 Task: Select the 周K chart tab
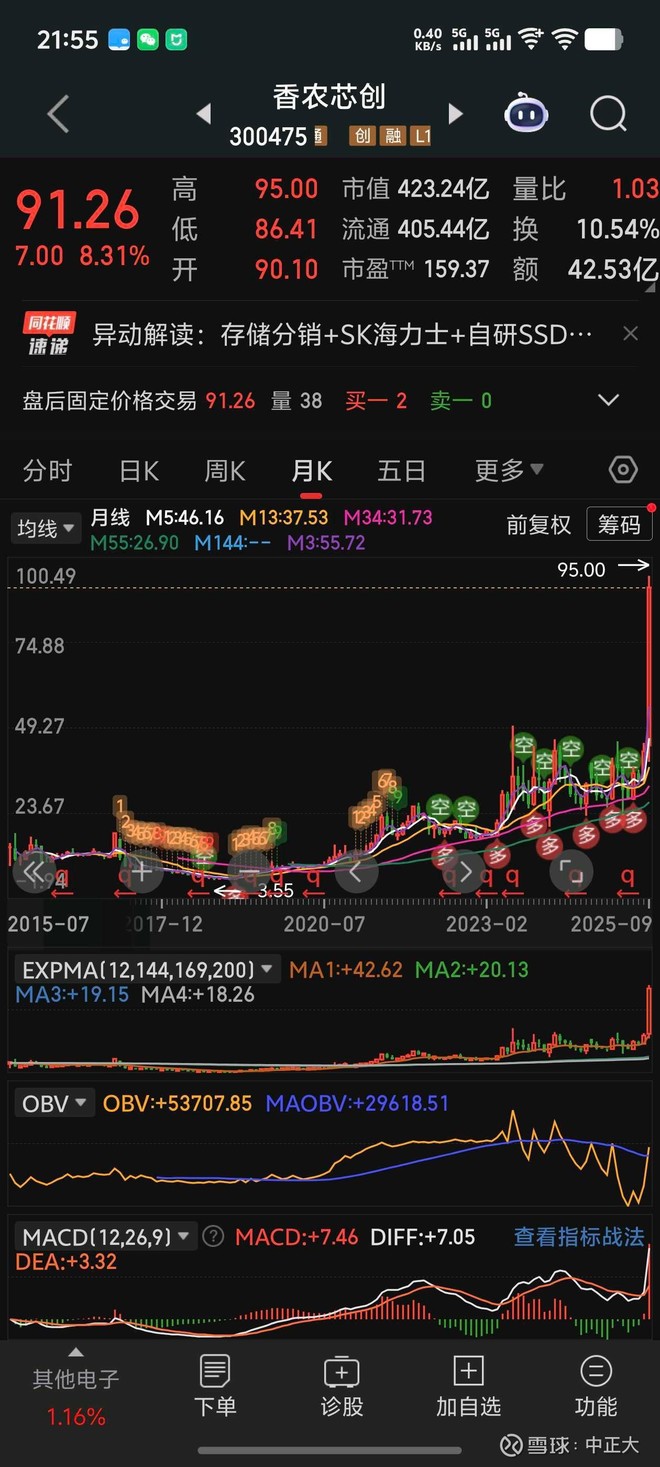tap(225, 471)
